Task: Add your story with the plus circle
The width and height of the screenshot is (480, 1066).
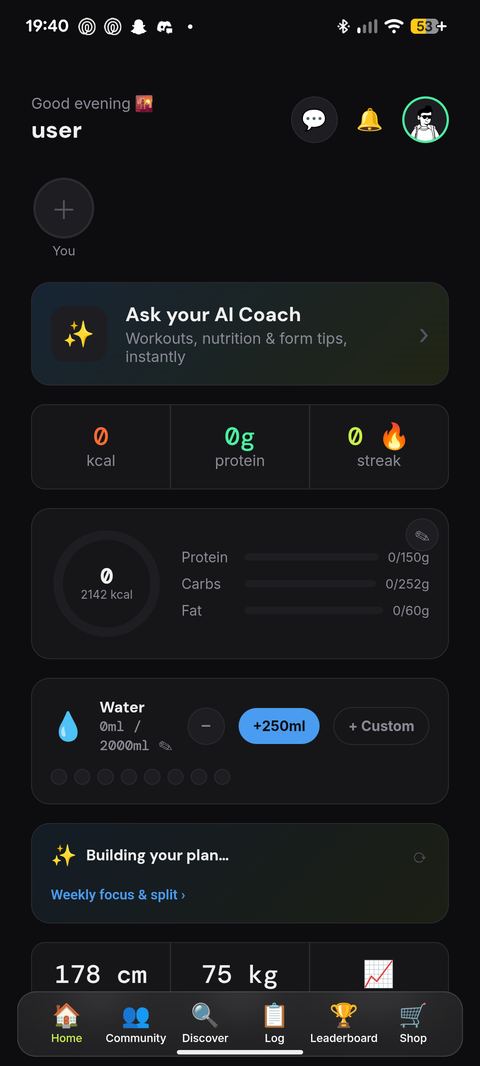Action: (x=64, y=209)
